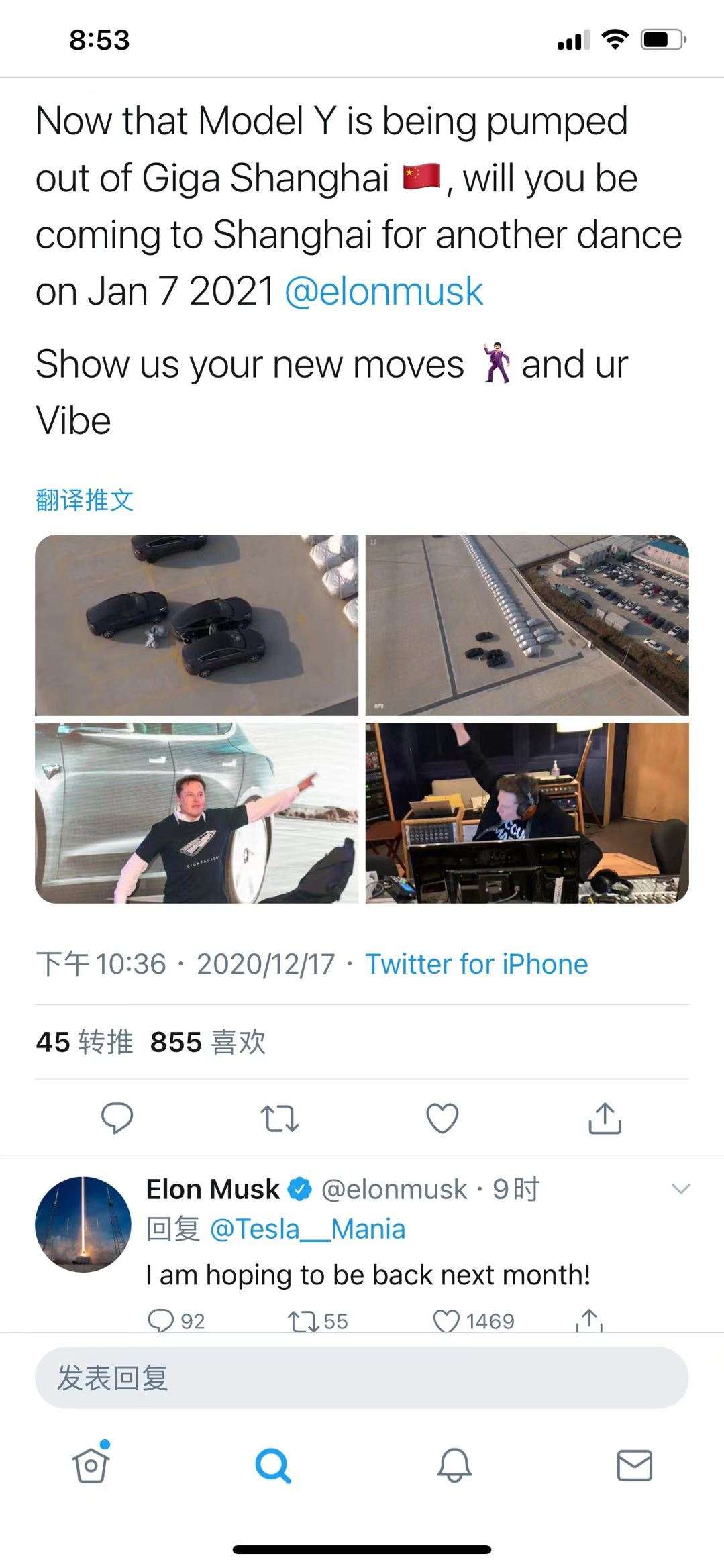Reply to the main tweet with the comment icon

click(x=117, y=1118)
